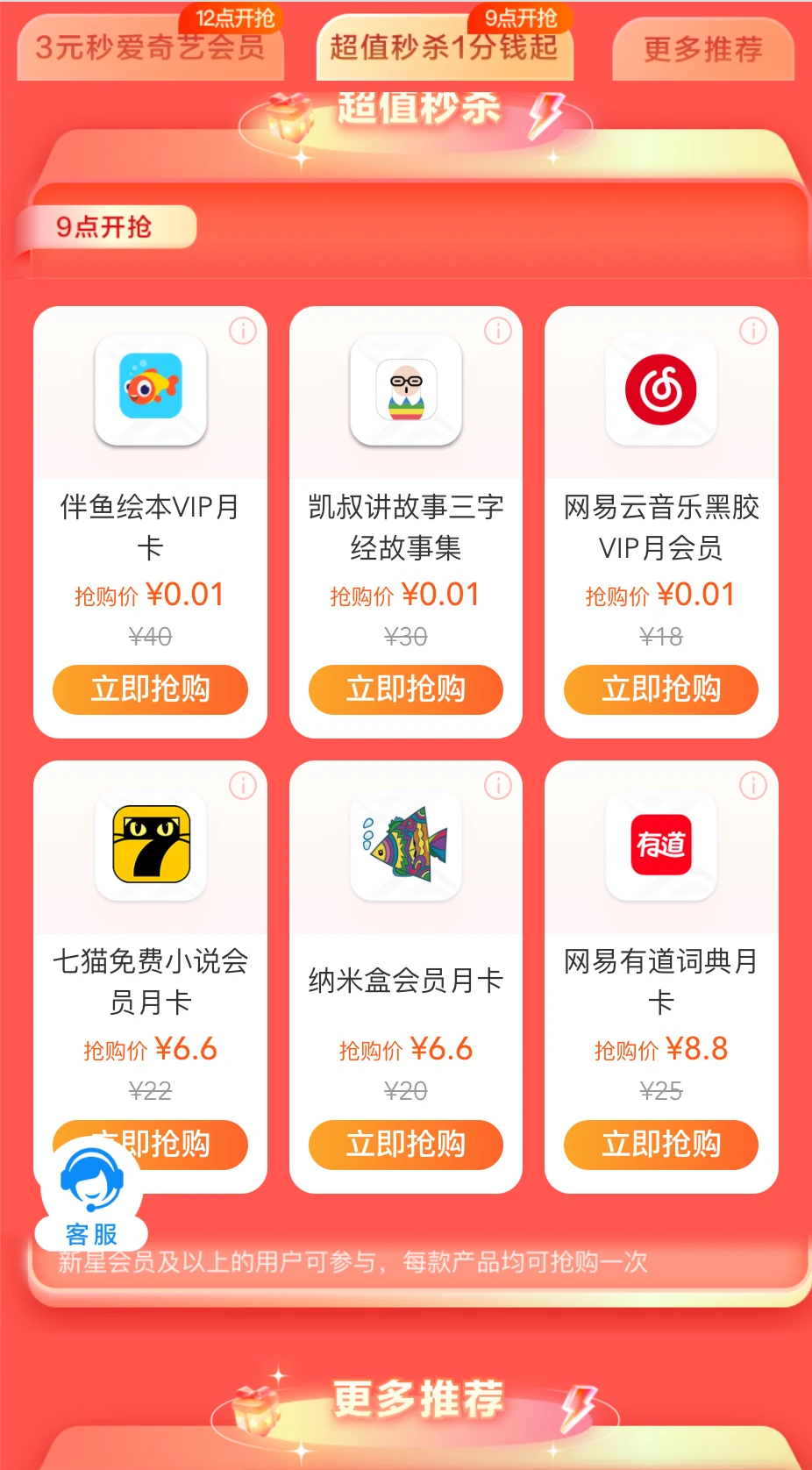The width and height of the screenshot is (812, 1470).
Task: Select the 超值秒杀1分钱起 tab
Action: click(x=444, y=48)
